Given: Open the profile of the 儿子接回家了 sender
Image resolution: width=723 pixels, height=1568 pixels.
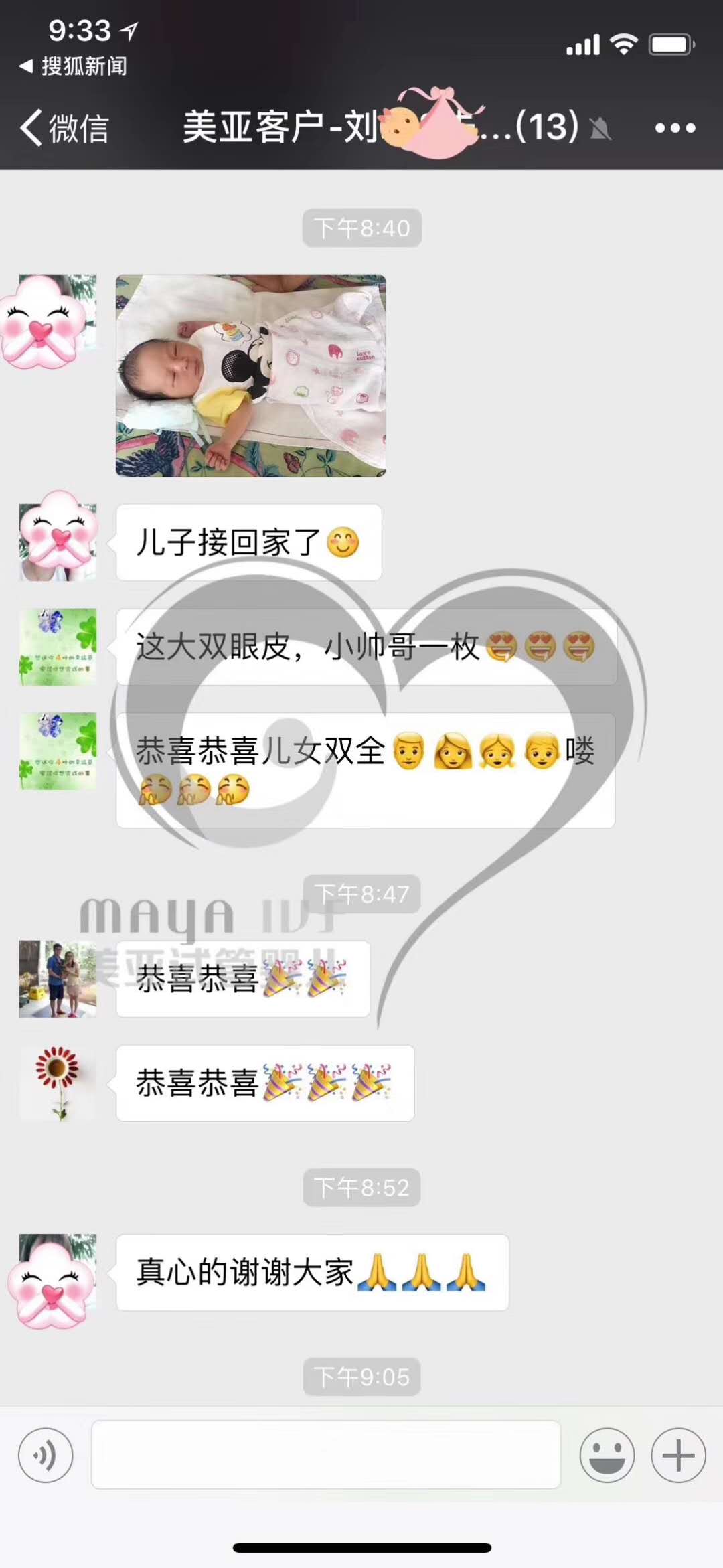Looking at the screenshot, I should tap(58, 541).
